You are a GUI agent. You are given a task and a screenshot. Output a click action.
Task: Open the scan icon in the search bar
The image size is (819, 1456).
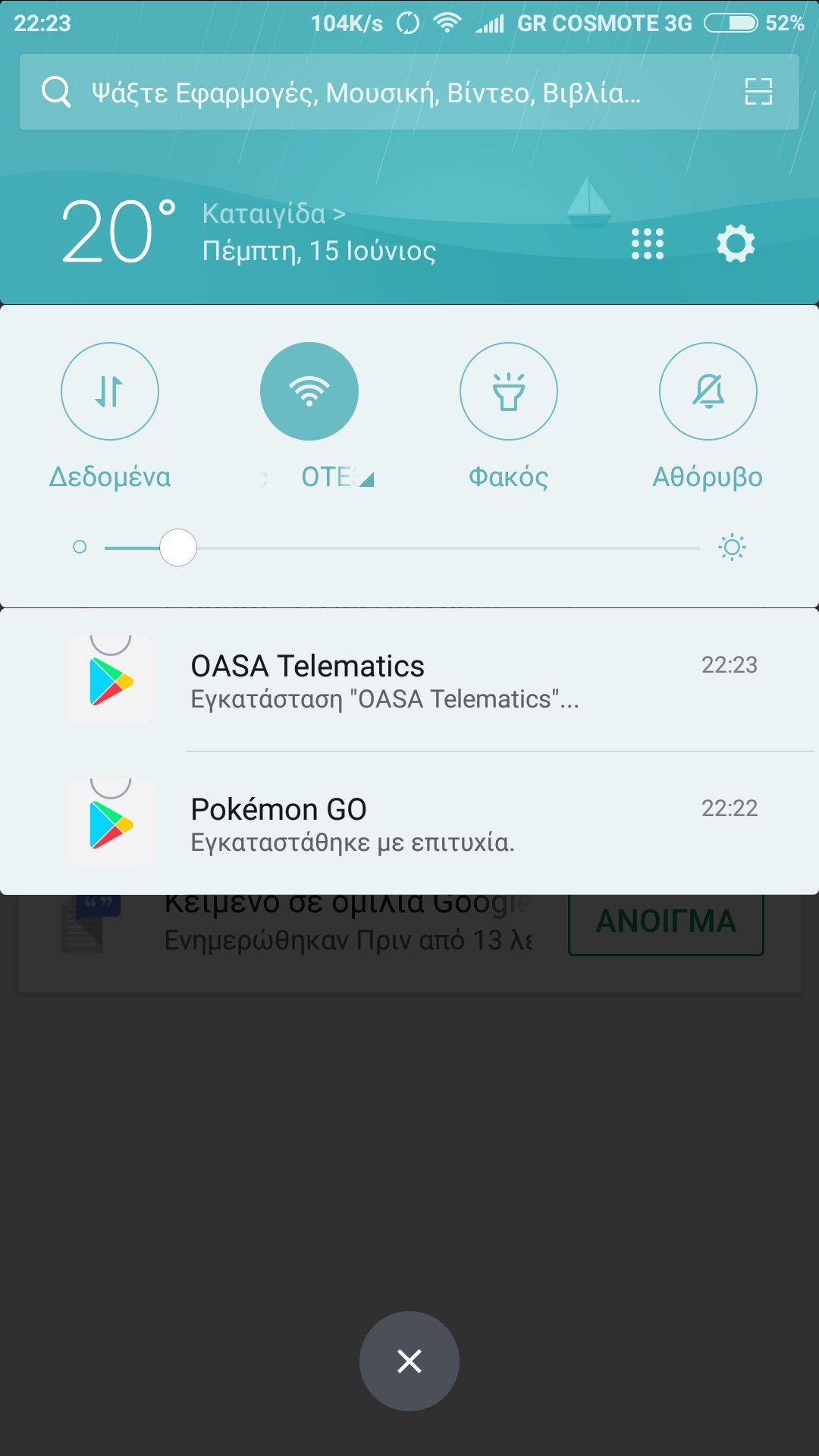point(758,92)
